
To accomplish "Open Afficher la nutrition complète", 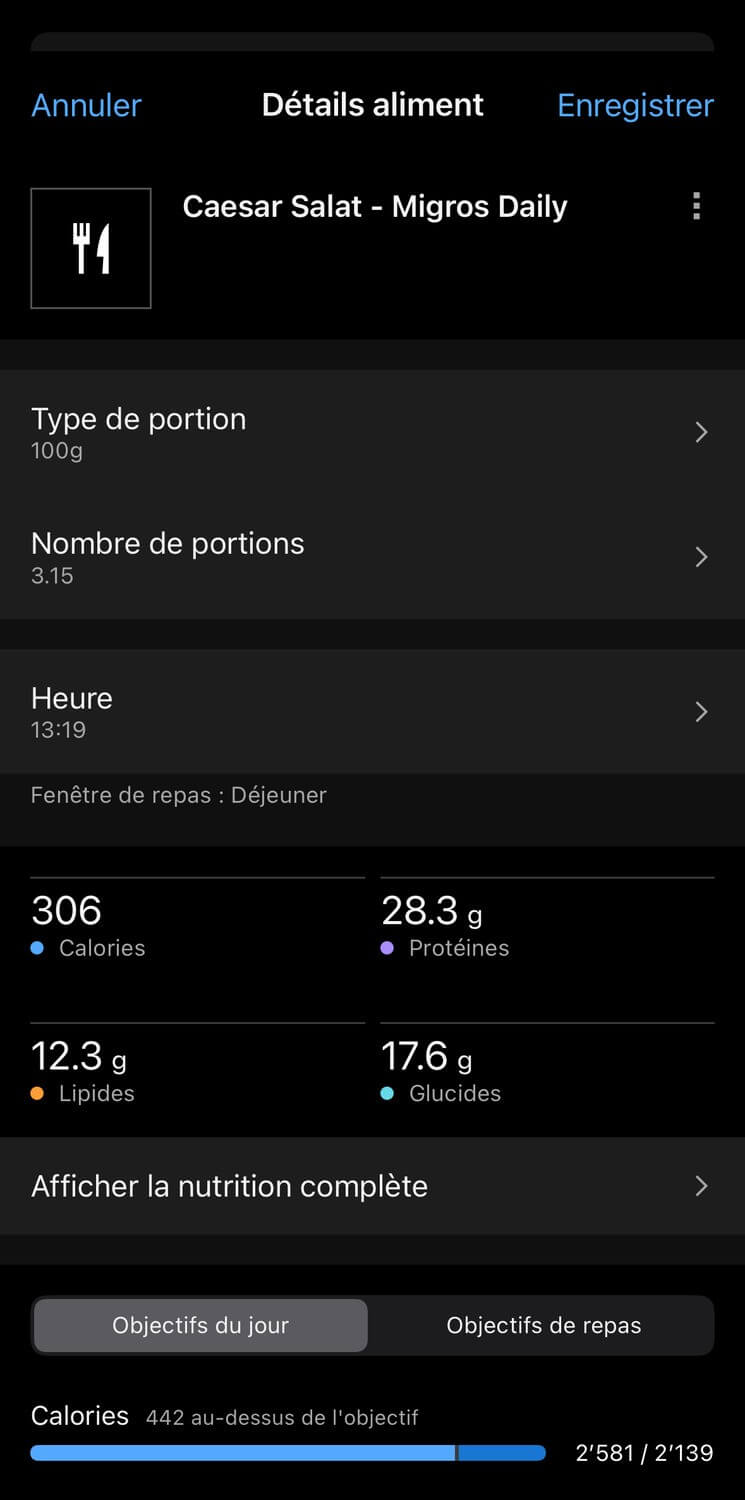I will point(372,1186).
